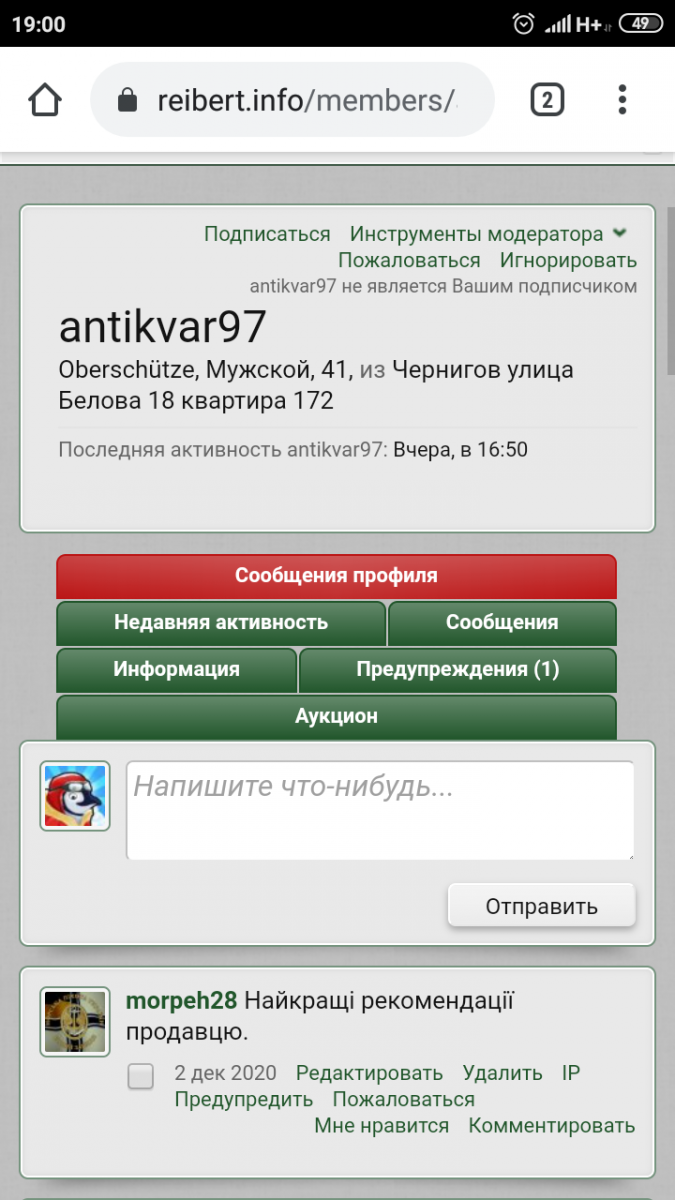The image size is (675, 1200).
Task: Tap Игнорировать link for this user
Action: 568,260
